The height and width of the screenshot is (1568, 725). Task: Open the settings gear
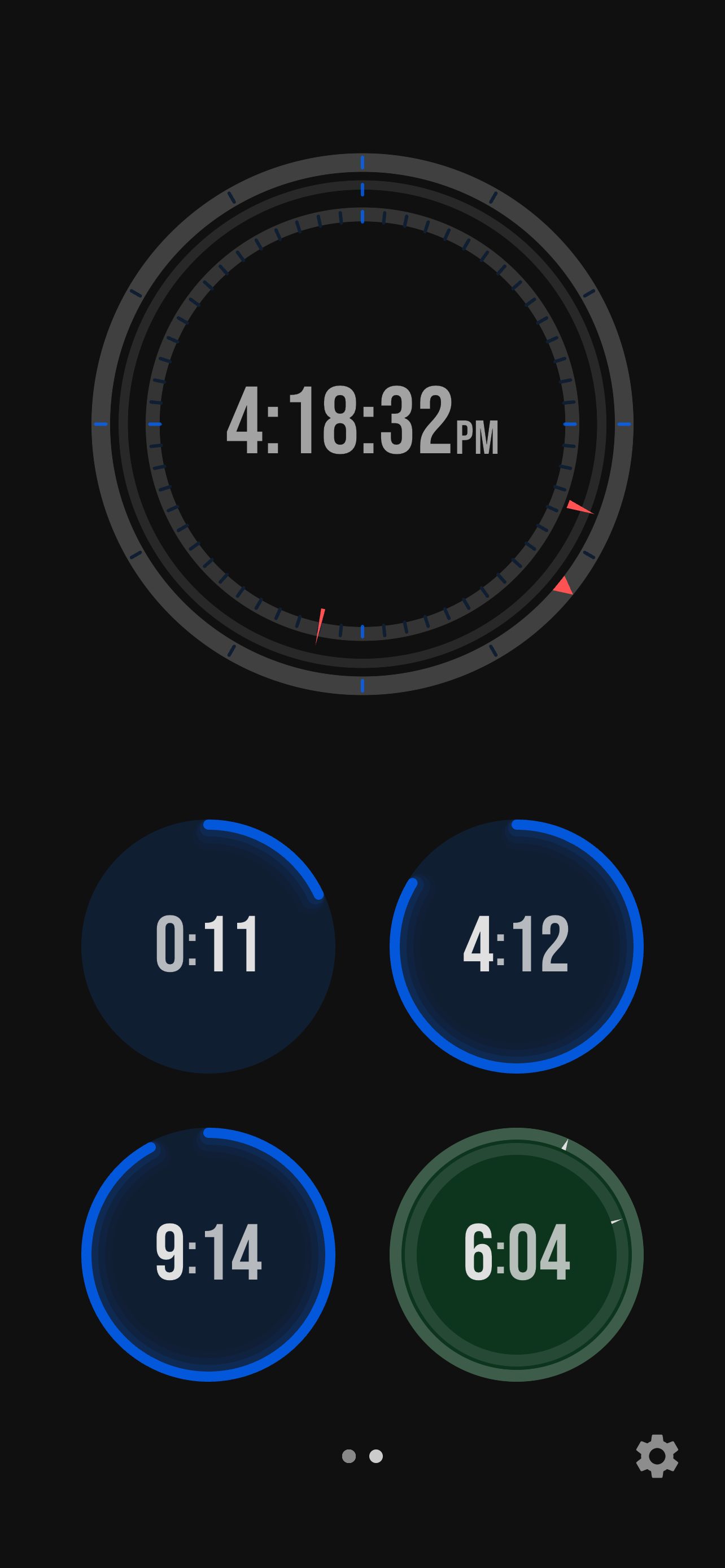point(657,1455)
